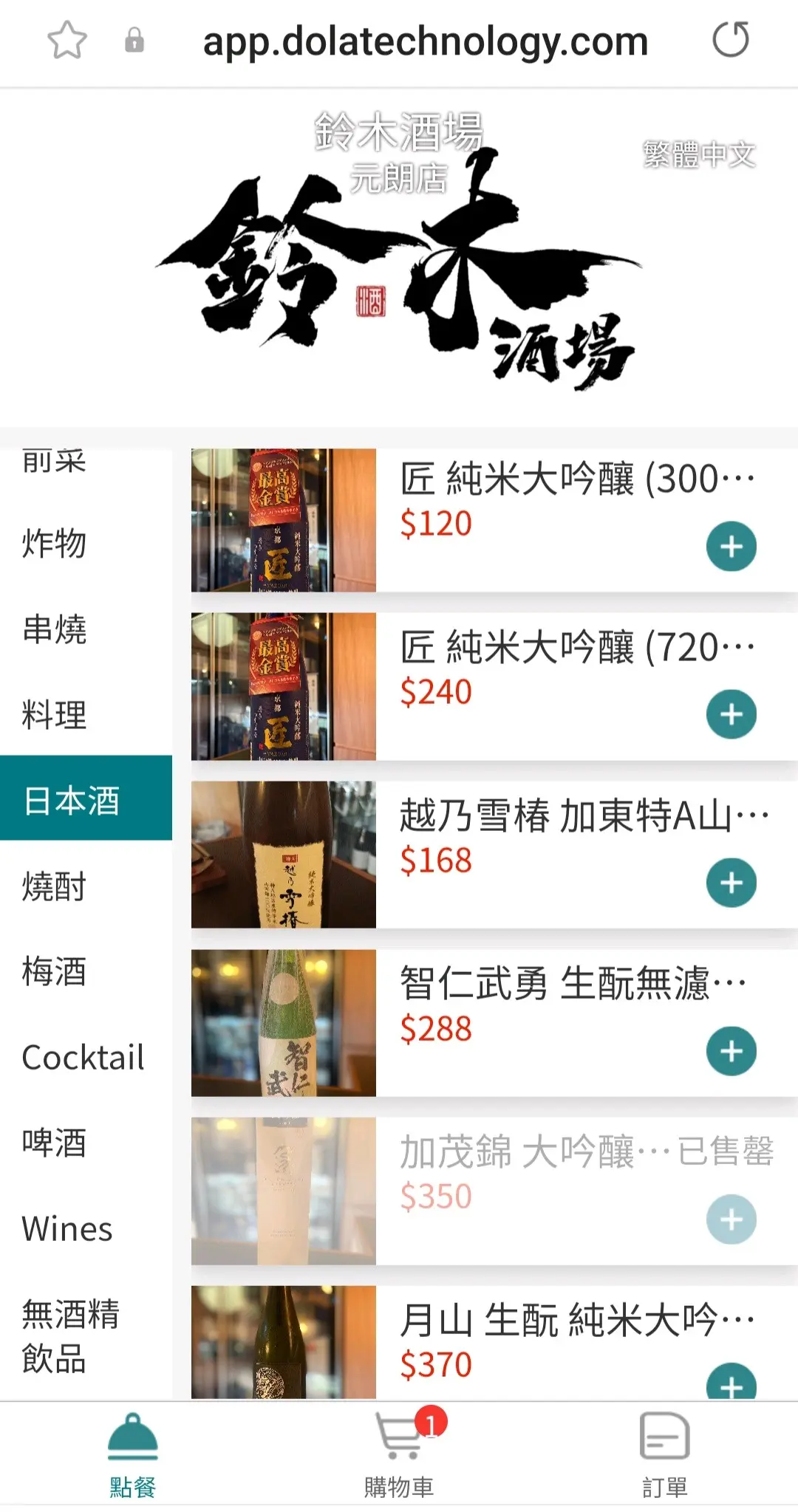Add 智仁武勇 生酛無濾 to cart
798x1512 pixels.
(x=731, y=1051)
